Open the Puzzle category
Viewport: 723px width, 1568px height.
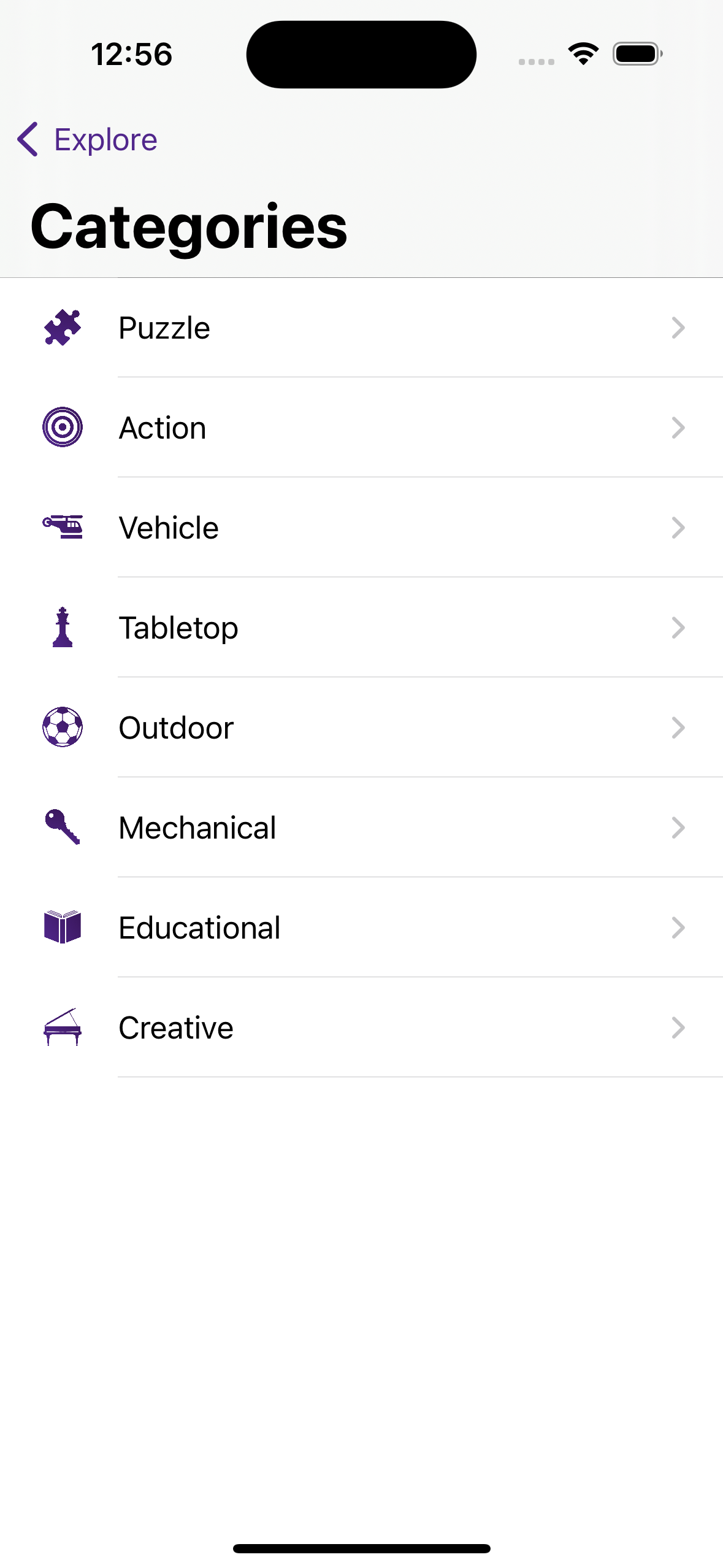point(361,328)
